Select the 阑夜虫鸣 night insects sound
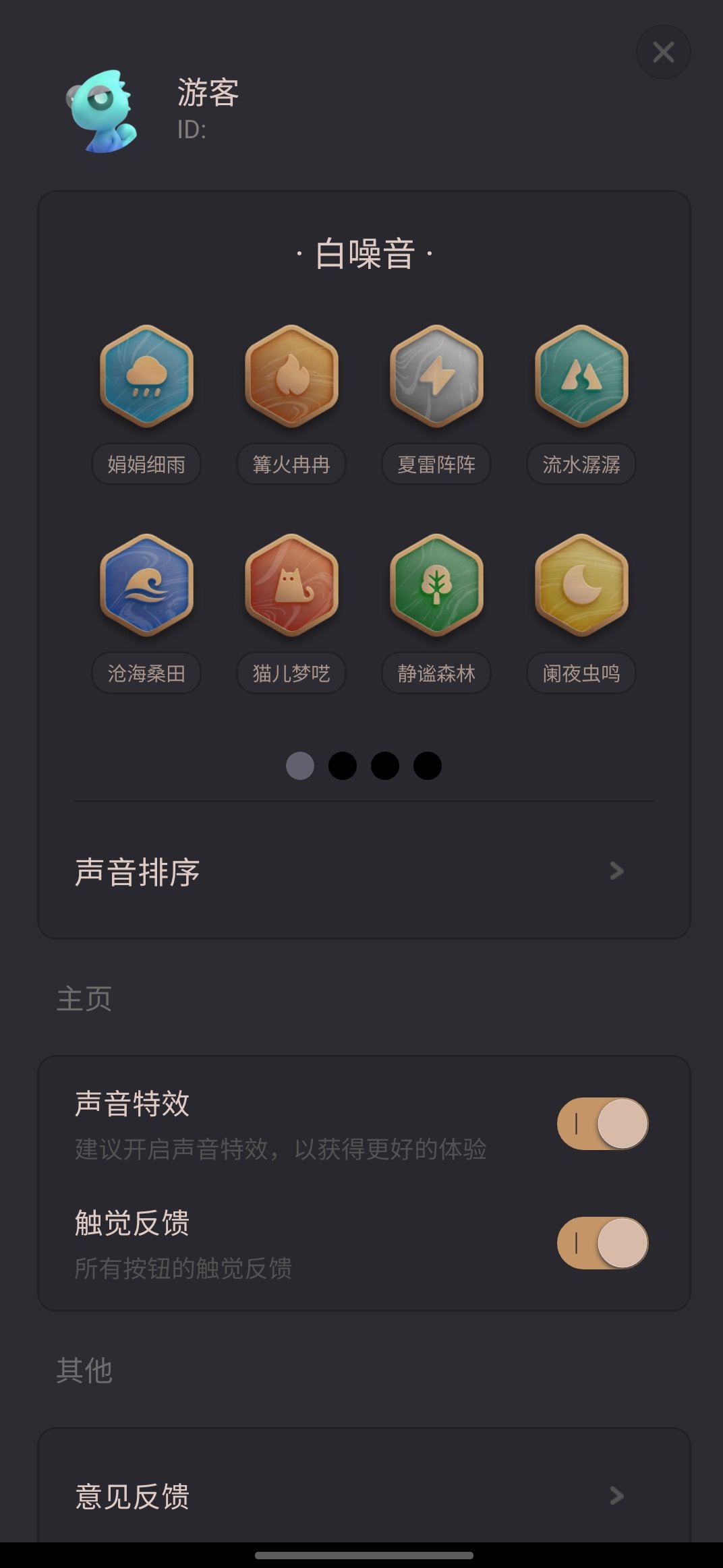 click(581, 585)
